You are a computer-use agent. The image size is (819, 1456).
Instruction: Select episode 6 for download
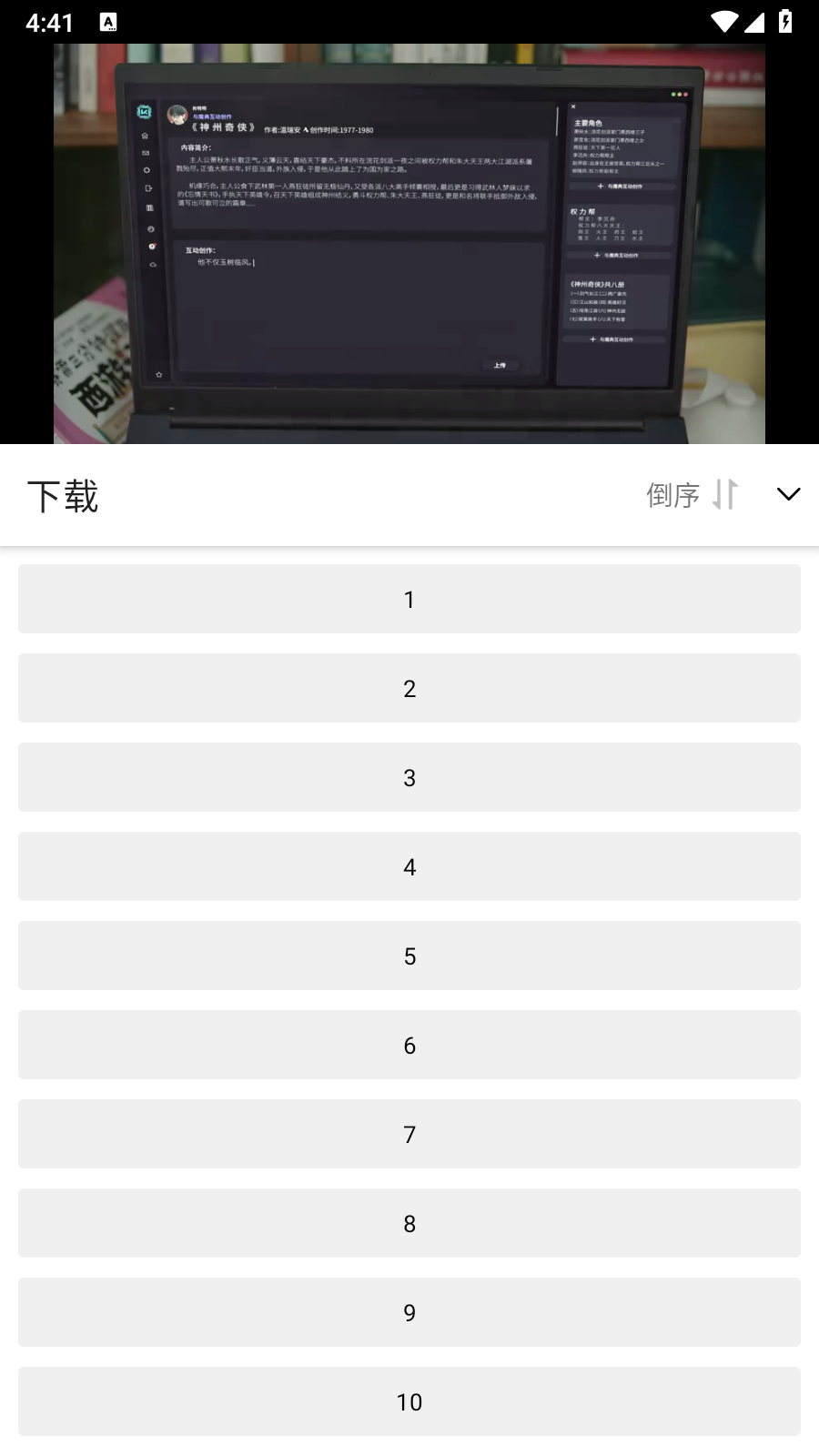click(409, 1045)
